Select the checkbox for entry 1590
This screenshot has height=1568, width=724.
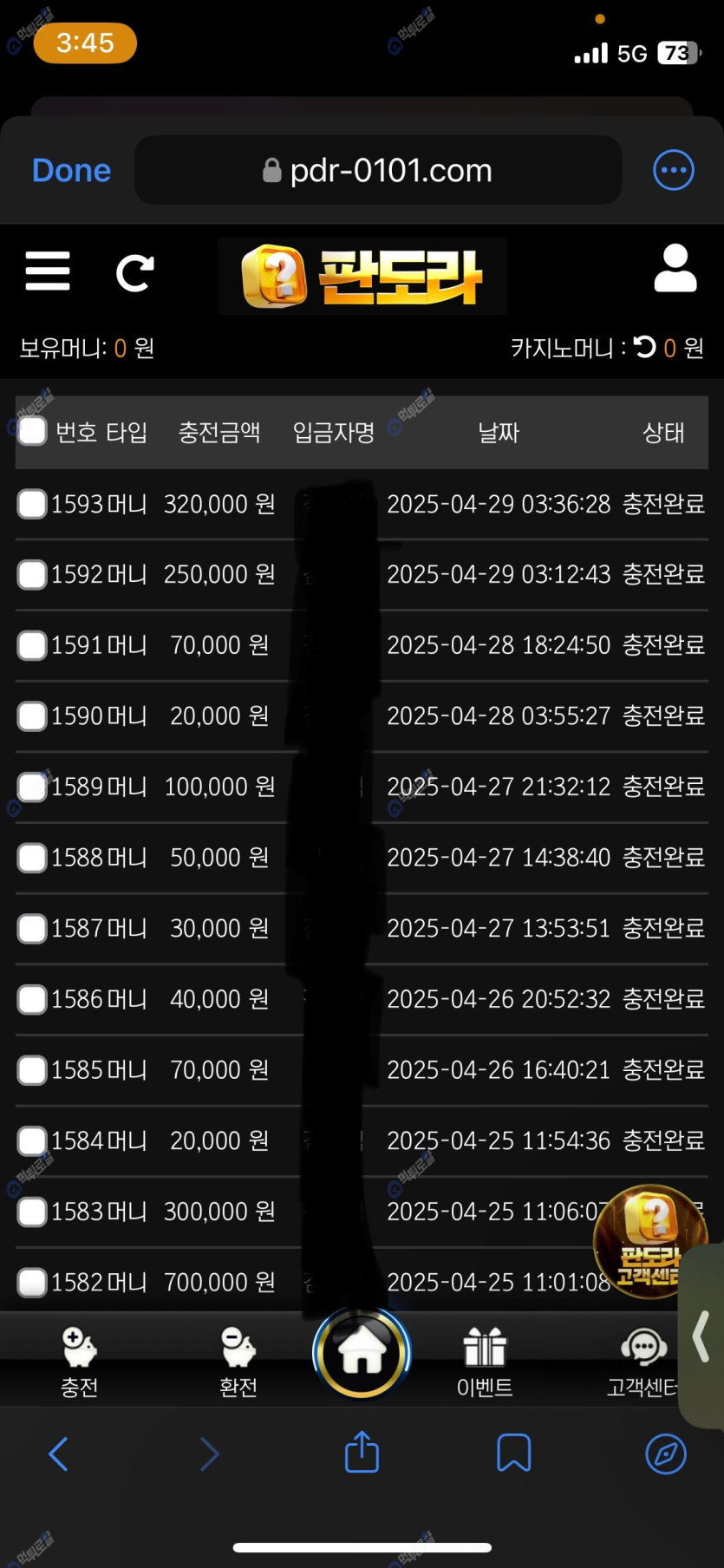point(33,716)
